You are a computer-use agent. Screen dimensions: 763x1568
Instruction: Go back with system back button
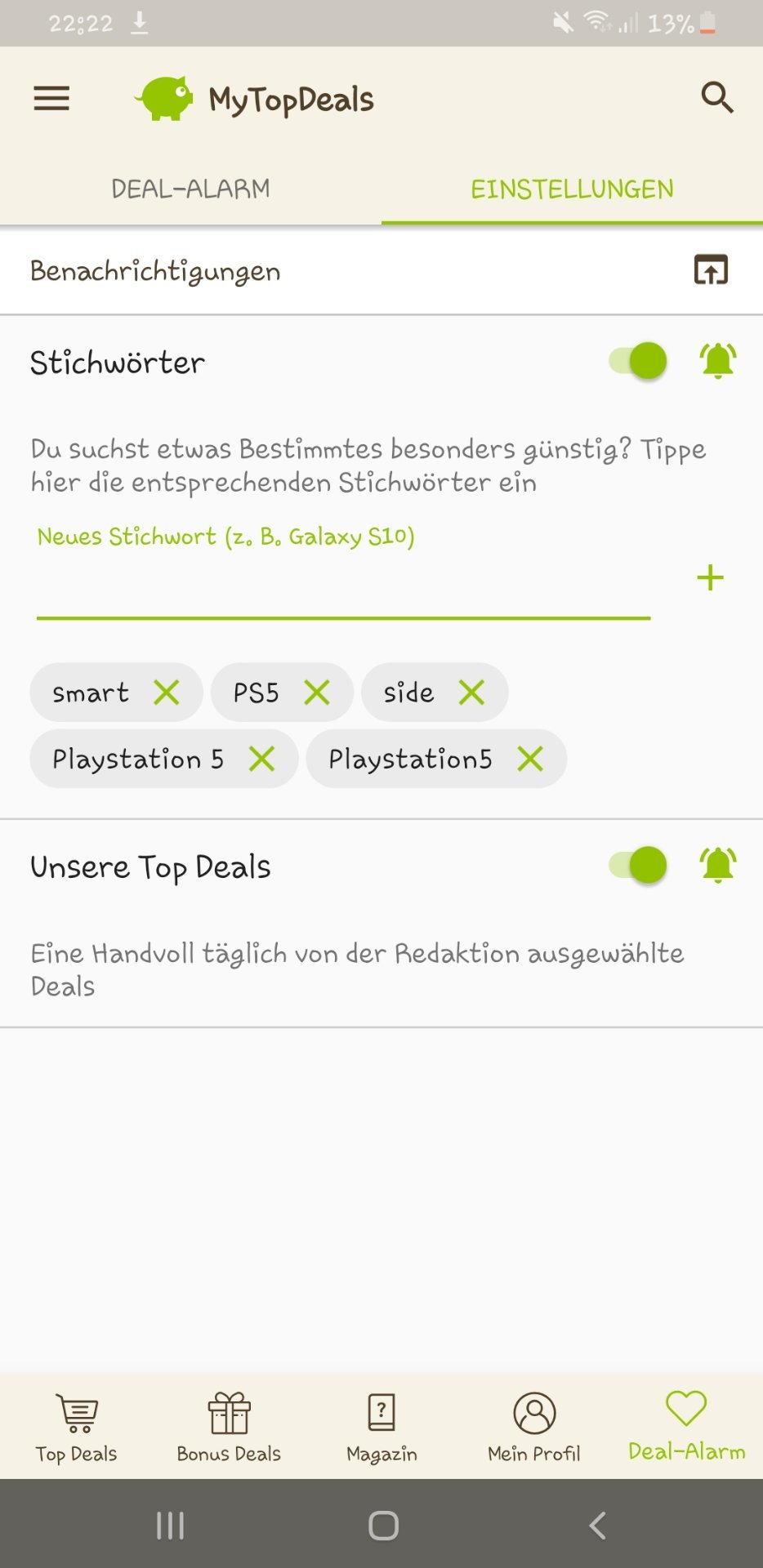(x=597, y=1525)
